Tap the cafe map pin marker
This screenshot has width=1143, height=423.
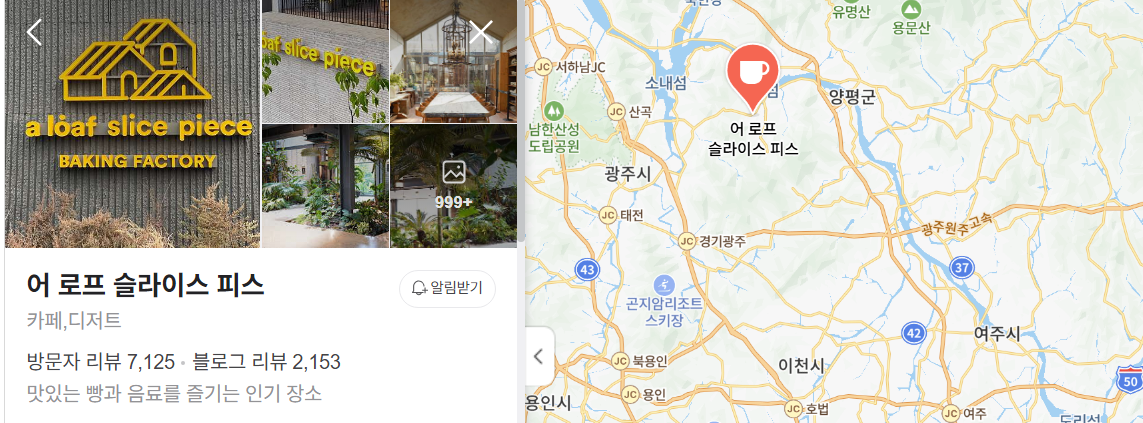752,75
